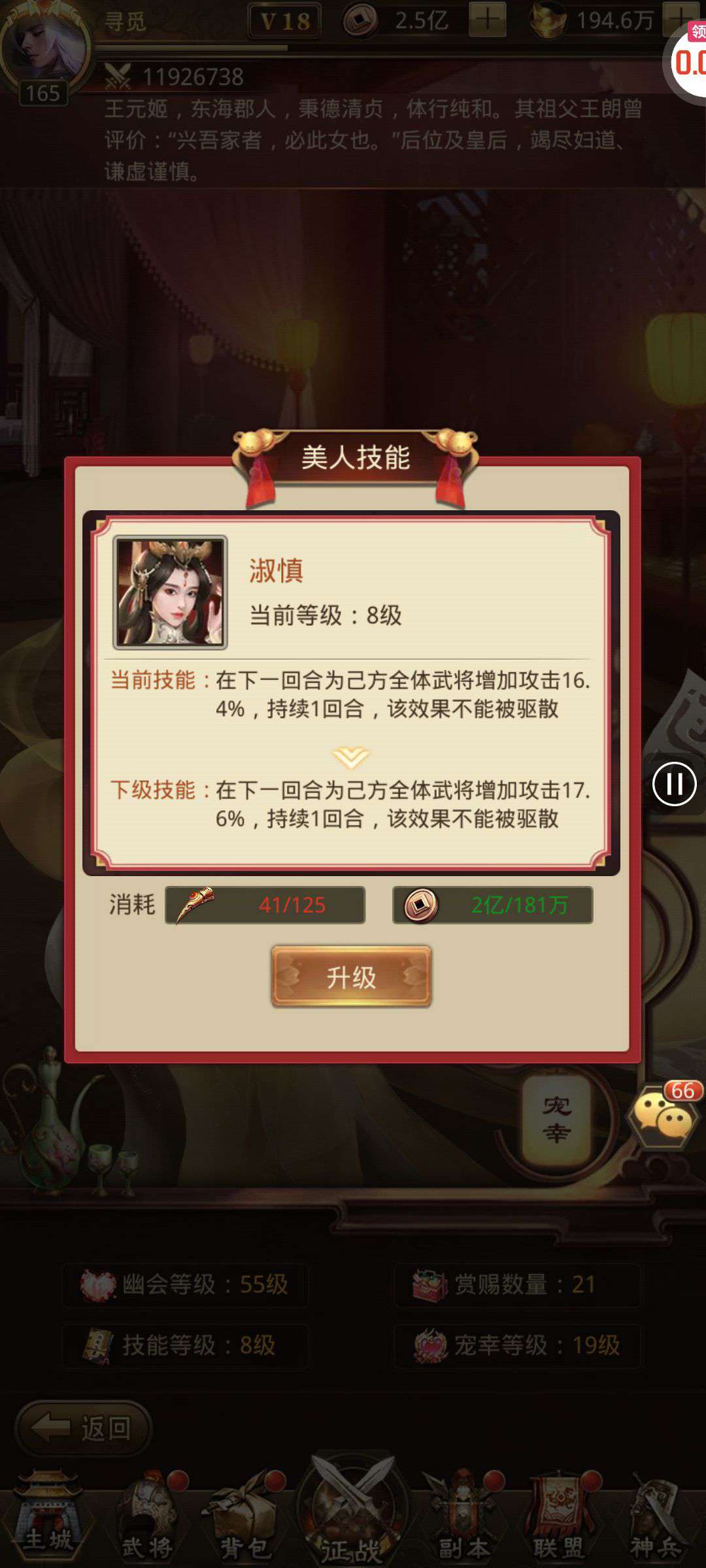Open the V18 VIP badge

[x=285, y=22]
